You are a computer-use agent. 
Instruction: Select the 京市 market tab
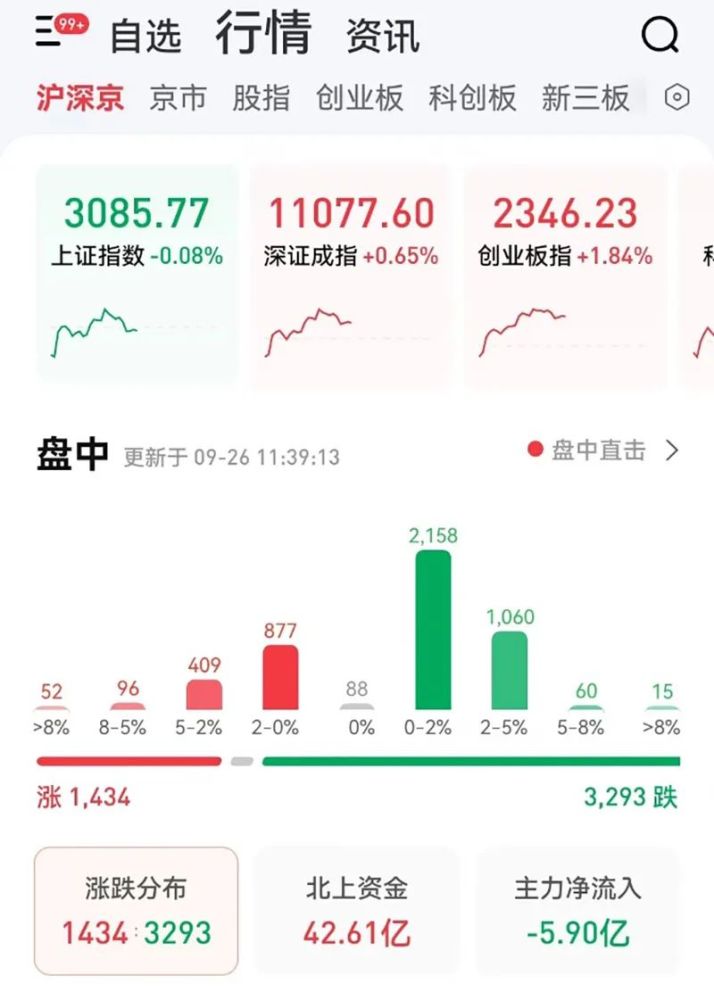click(x=178, y=98)
